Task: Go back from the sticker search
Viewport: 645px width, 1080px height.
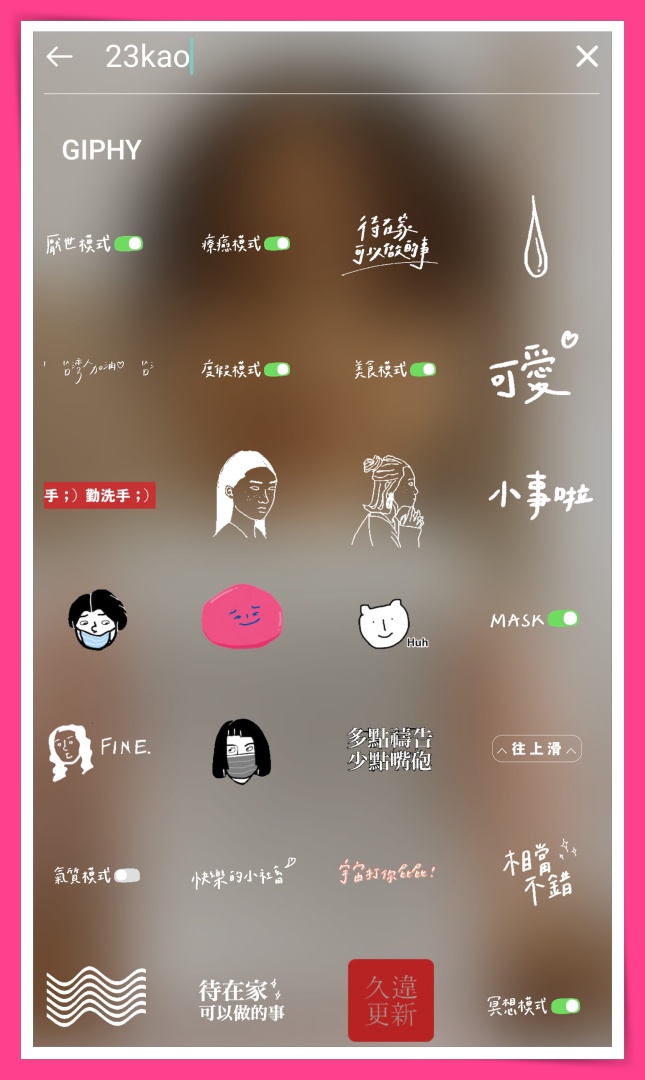Action: (60, 57)
